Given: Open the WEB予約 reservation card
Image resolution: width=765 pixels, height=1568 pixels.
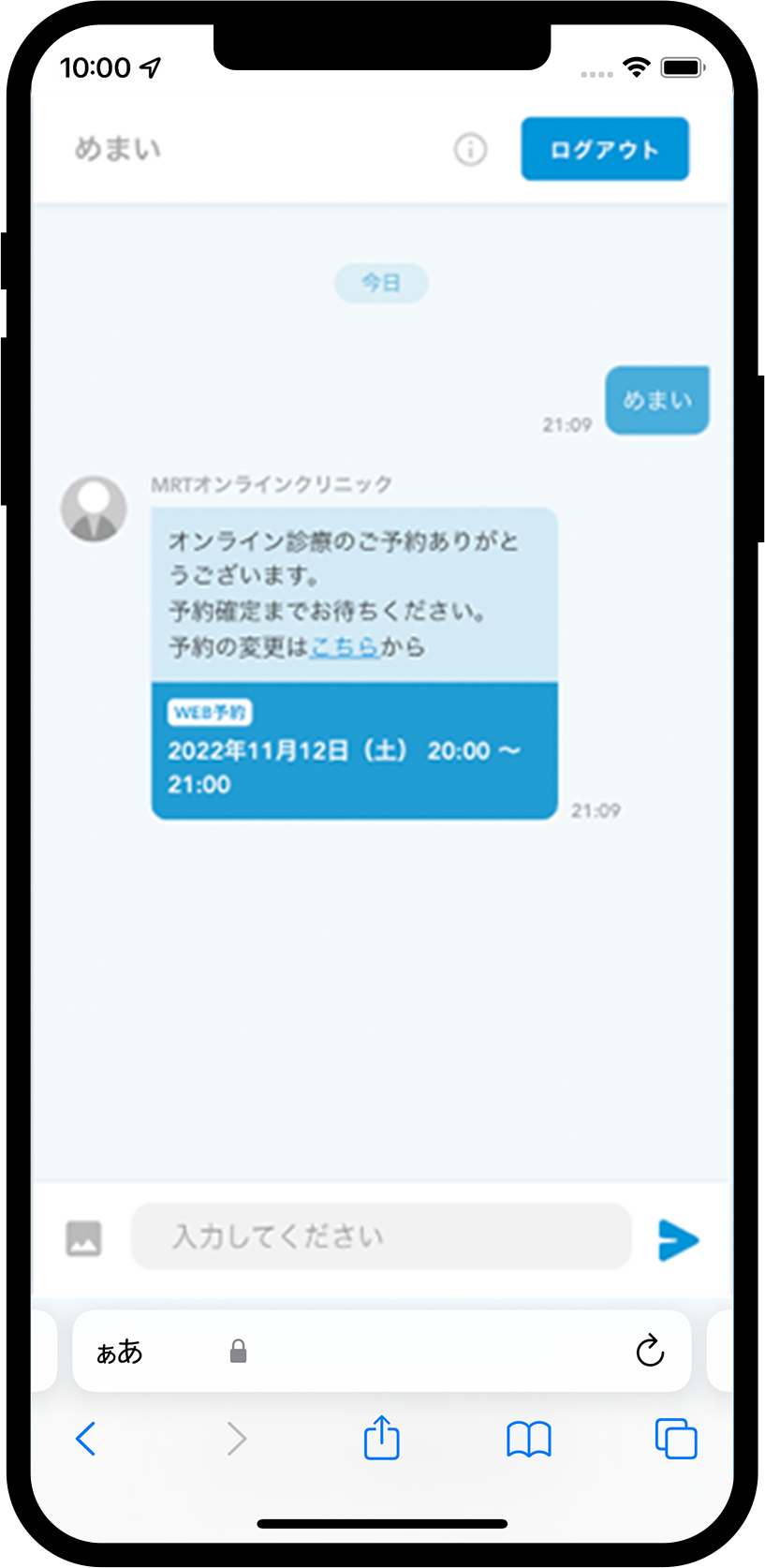Looking at the screenshot, I should point(354,751).
